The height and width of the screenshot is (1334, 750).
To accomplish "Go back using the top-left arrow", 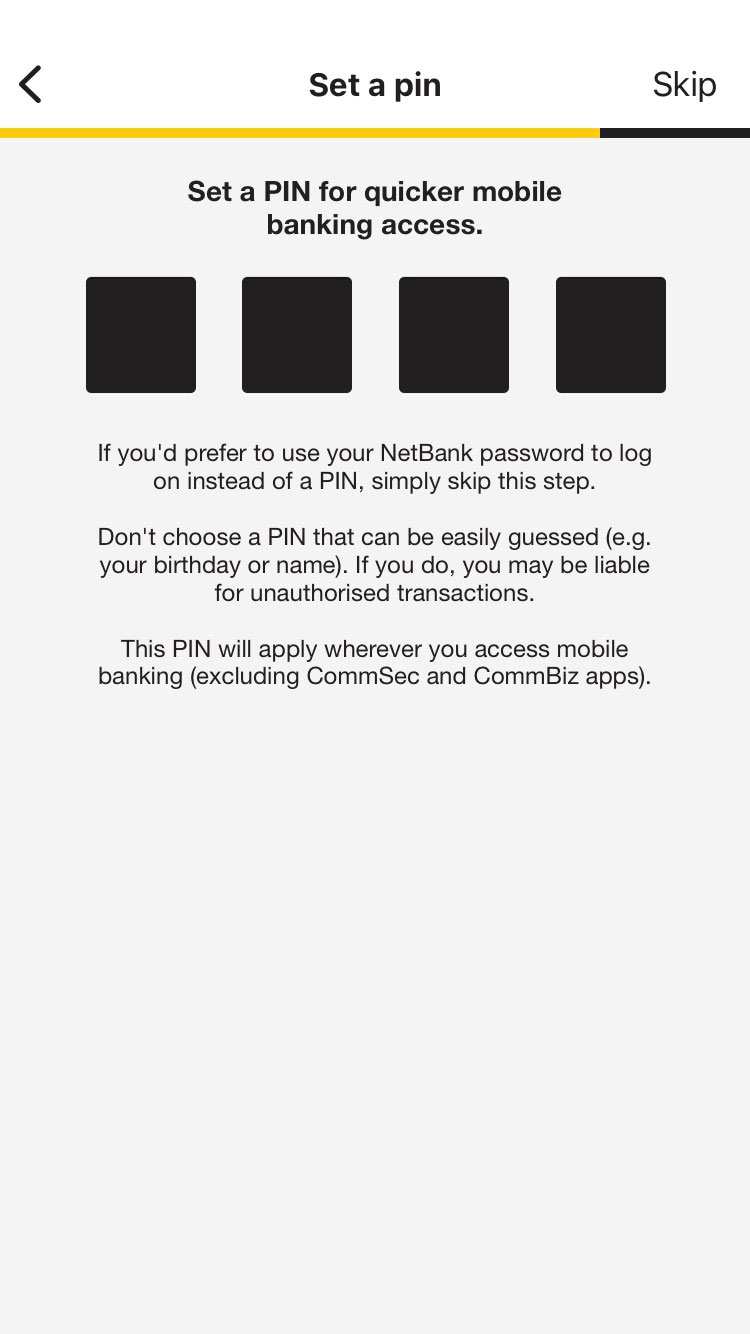I will click(31, 85).
